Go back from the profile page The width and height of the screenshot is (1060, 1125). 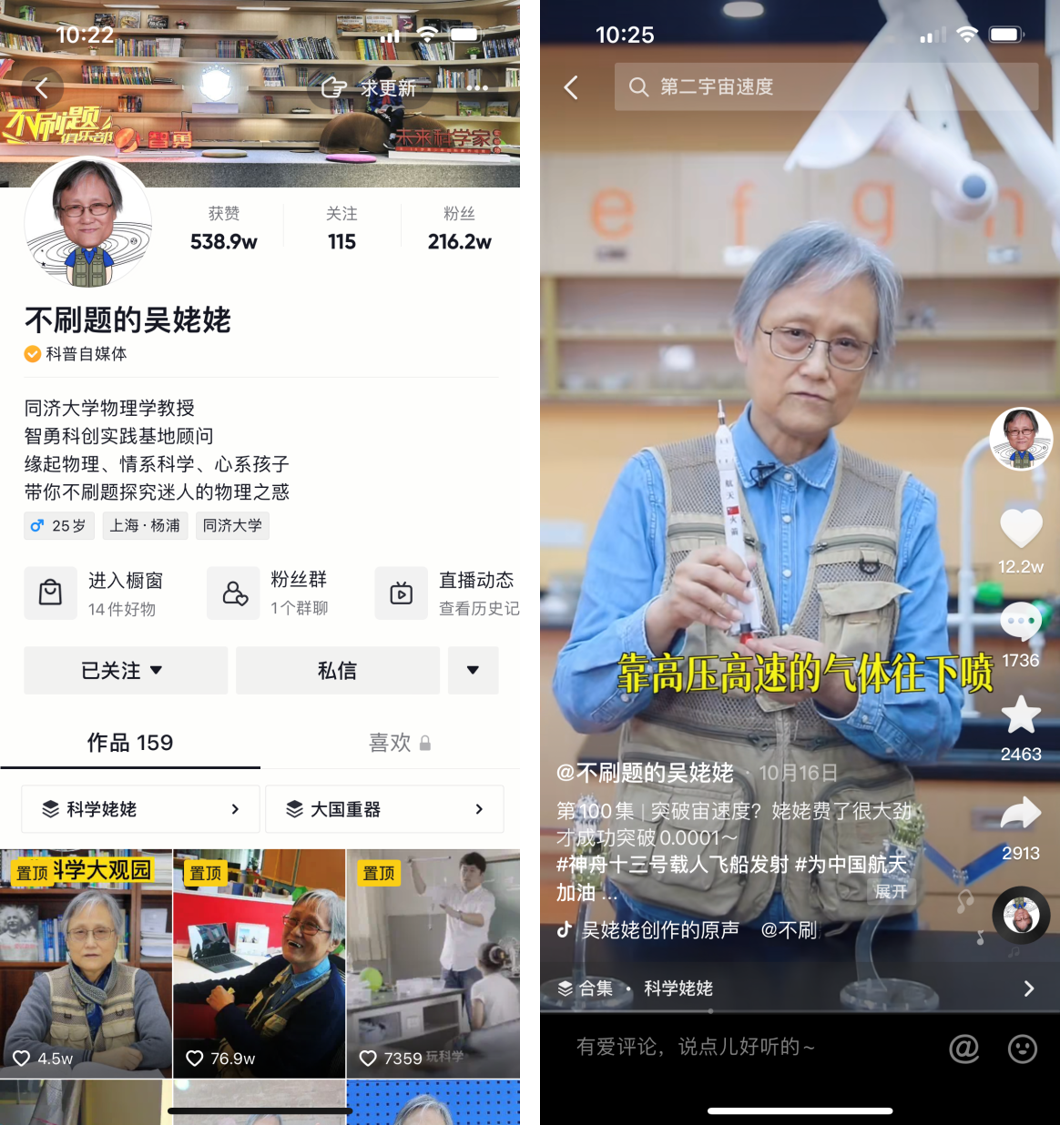tap(42, 88)
